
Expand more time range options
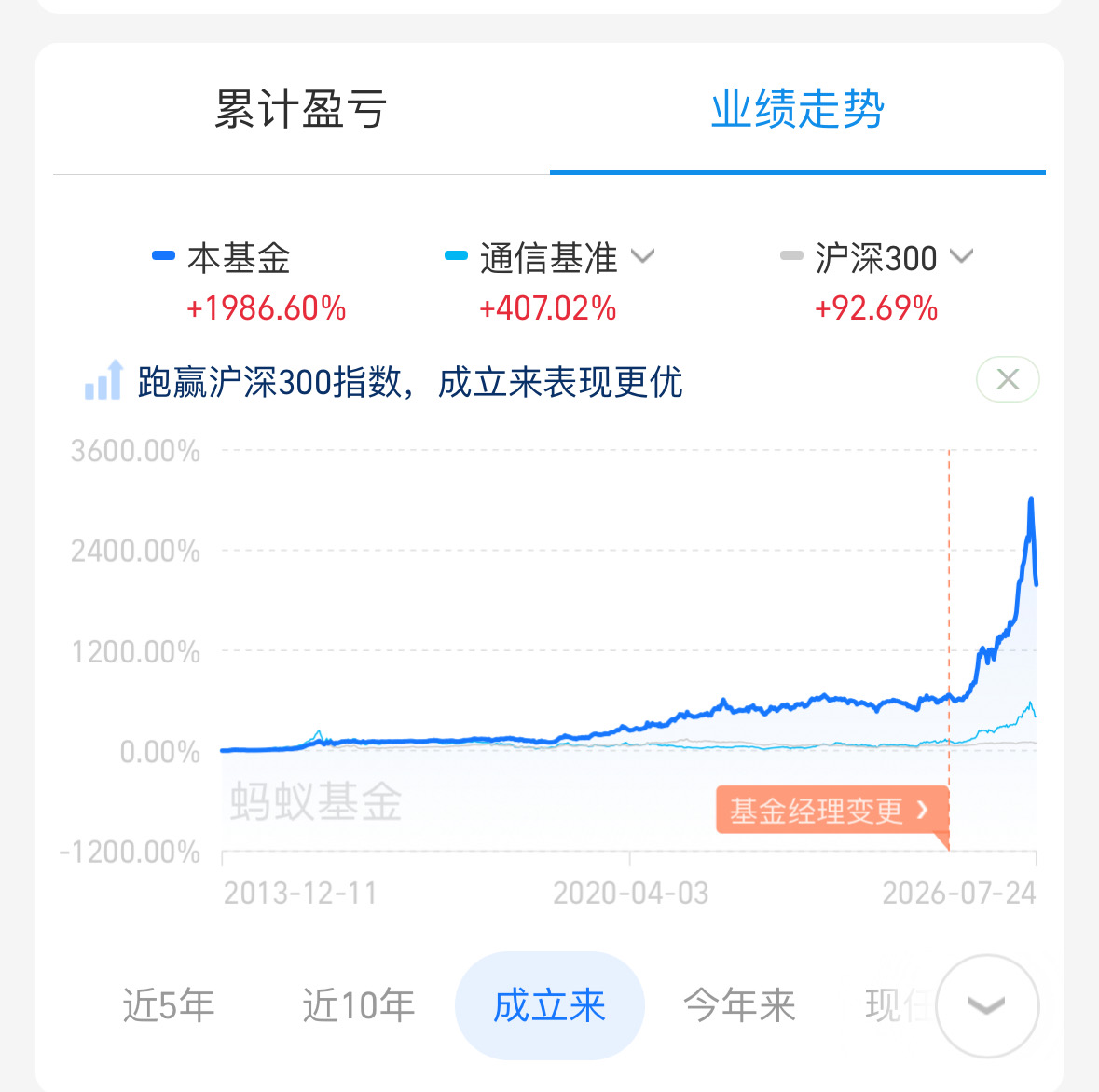(987, 1006)
